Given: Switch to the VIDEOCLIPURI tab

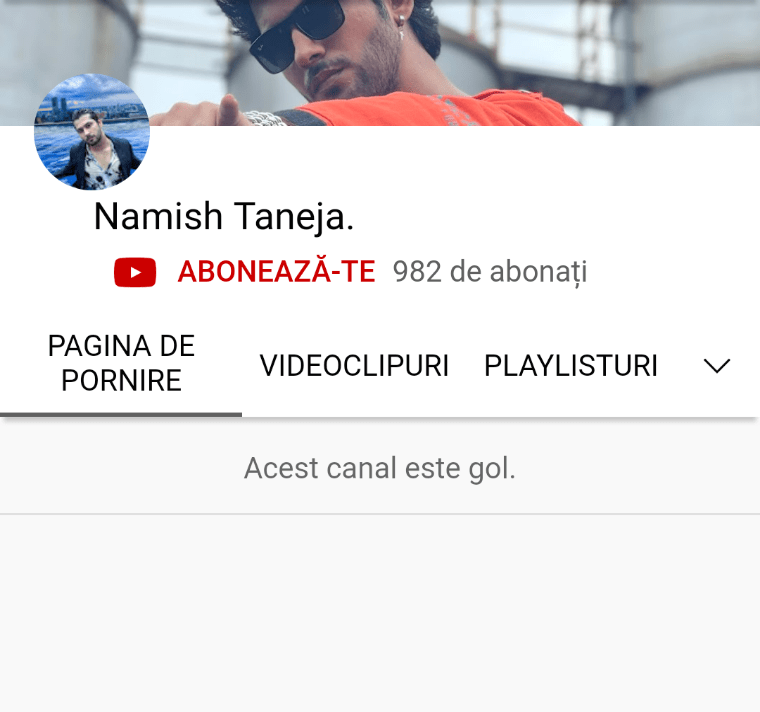Looking at the screenshot, I should 354,366.
